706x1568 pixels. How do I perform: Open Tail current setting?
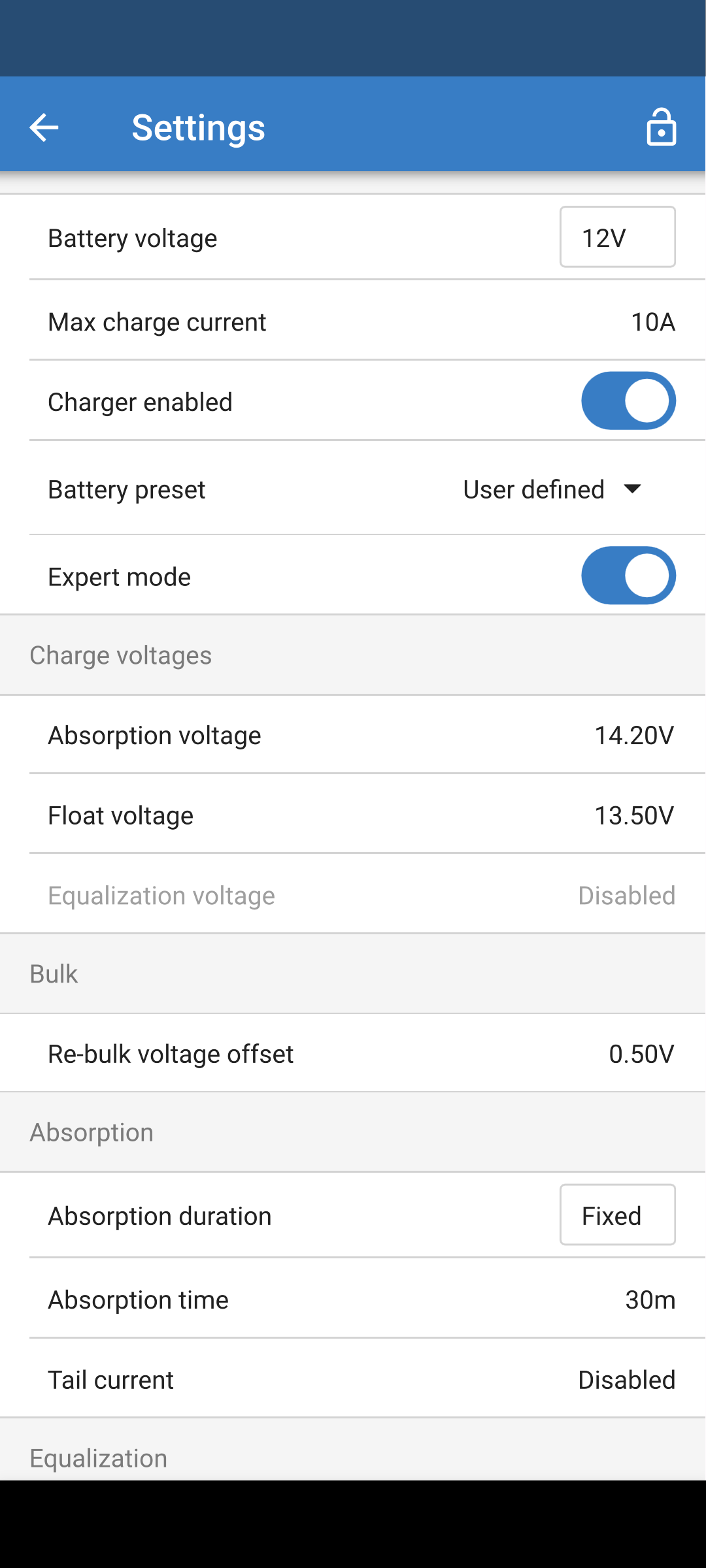pyautogui.click(x=626, y=1380)
